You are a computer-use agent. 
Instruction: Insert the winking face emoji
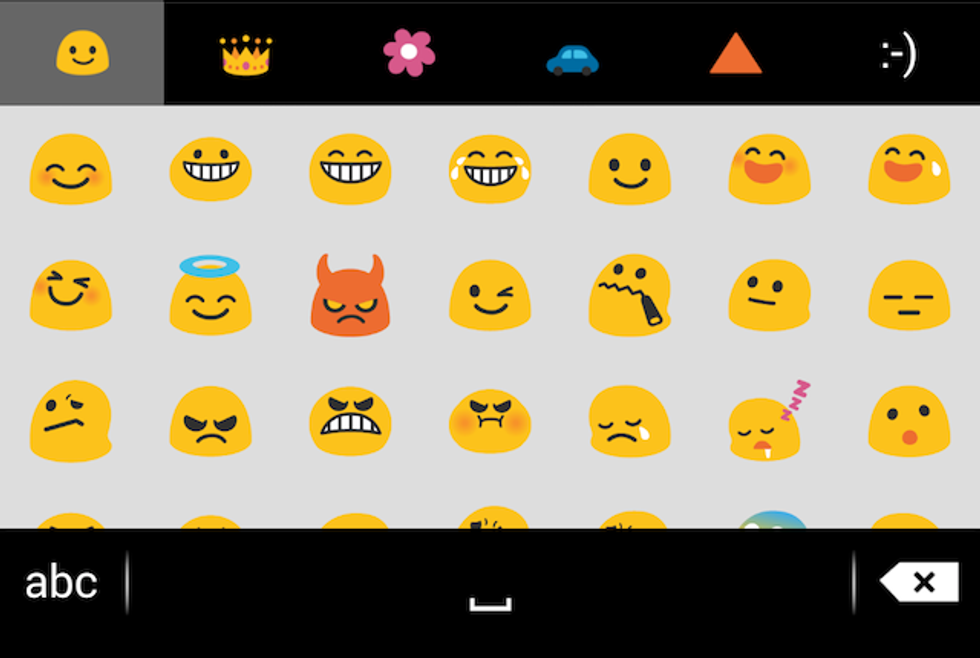(x=490, y=295)
